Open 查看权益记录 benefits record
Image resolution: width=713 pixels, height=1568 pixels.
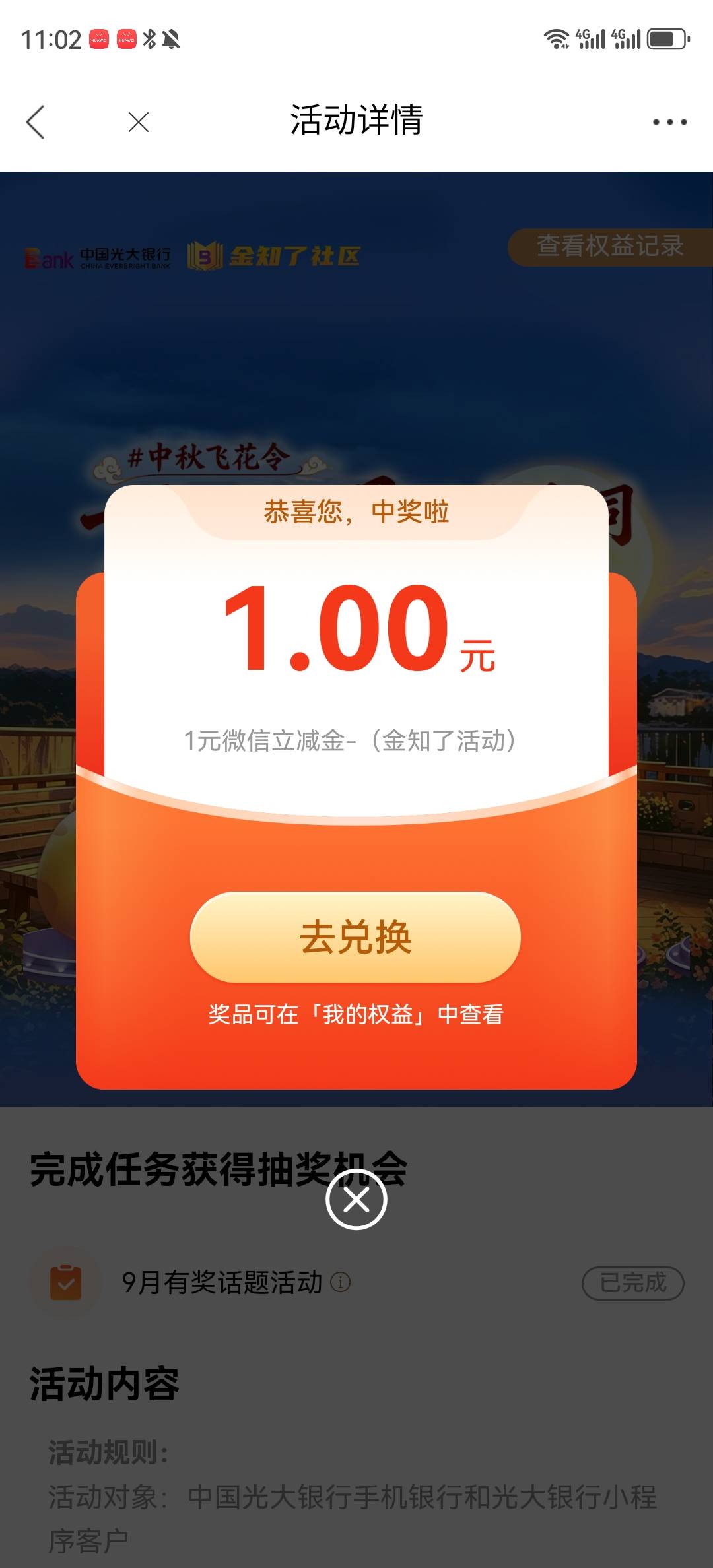(x=610, y=246)
